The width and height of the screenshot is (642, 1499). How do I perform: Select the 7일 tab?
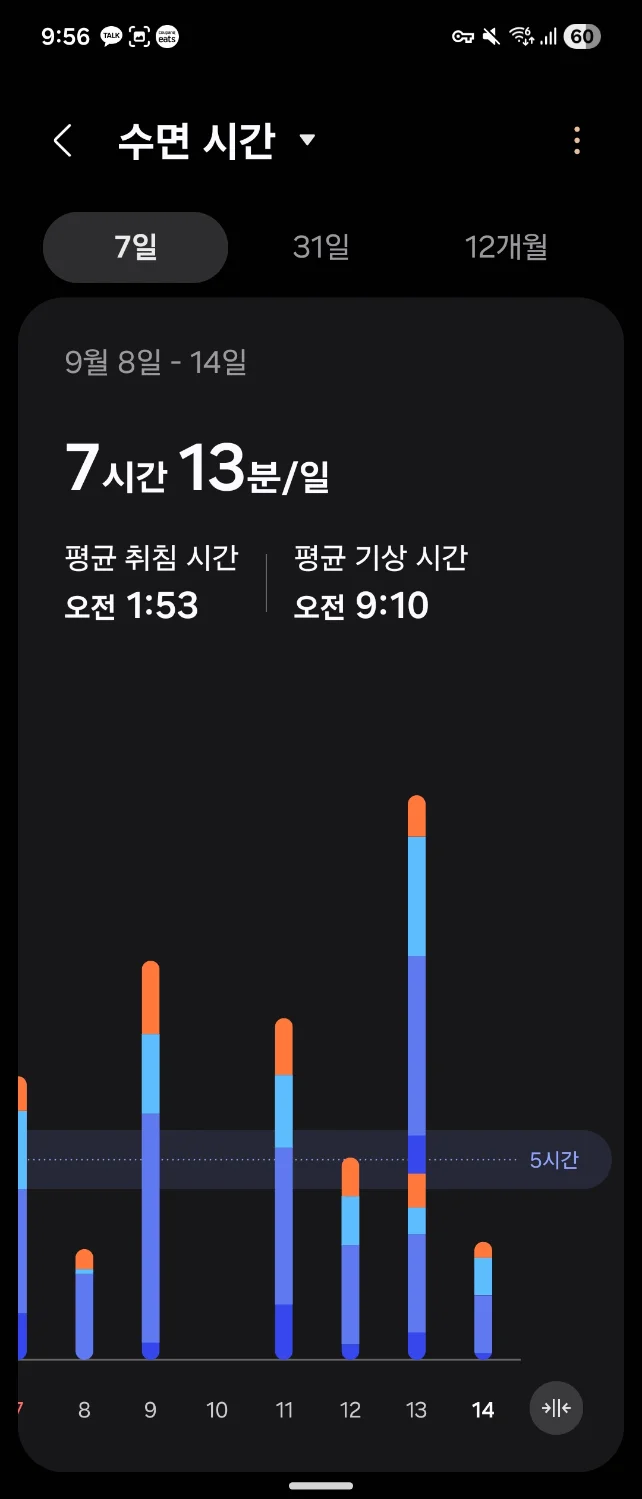click(x=135, y=247)
